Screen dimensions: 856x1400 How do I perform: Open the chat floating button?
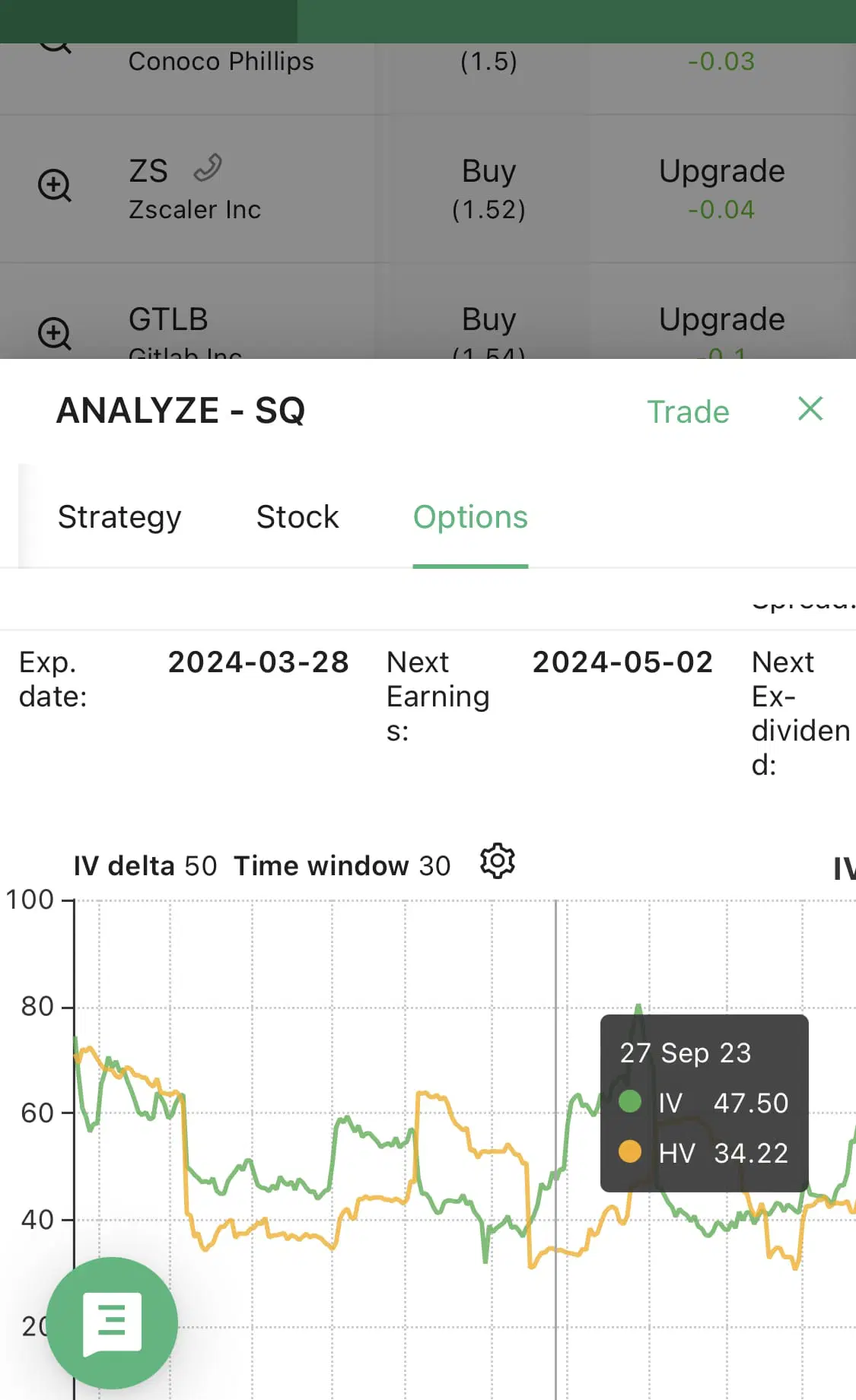click(x=112, y=1323)
